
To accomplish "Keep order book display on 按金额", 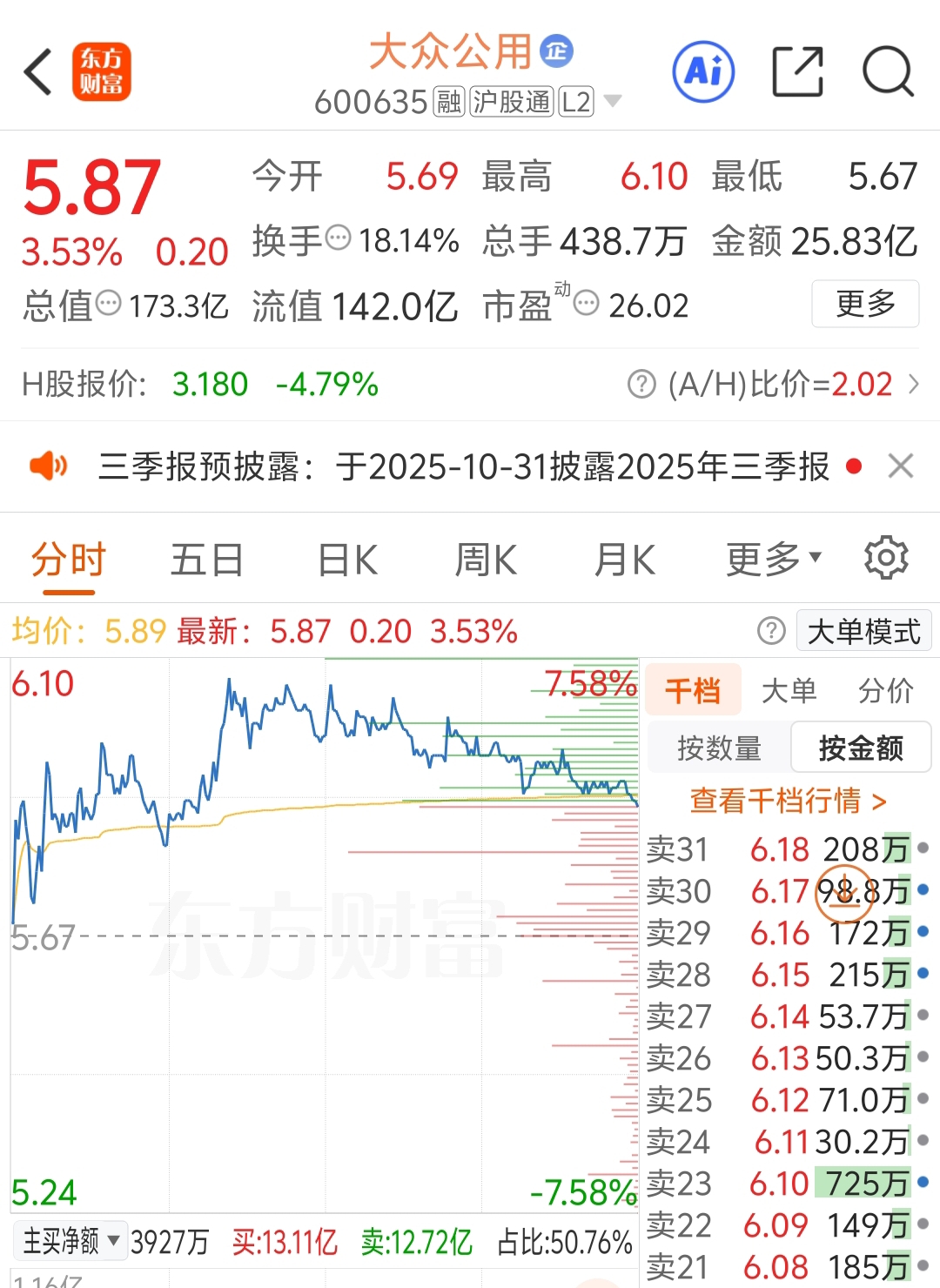I will pos(861,748).
